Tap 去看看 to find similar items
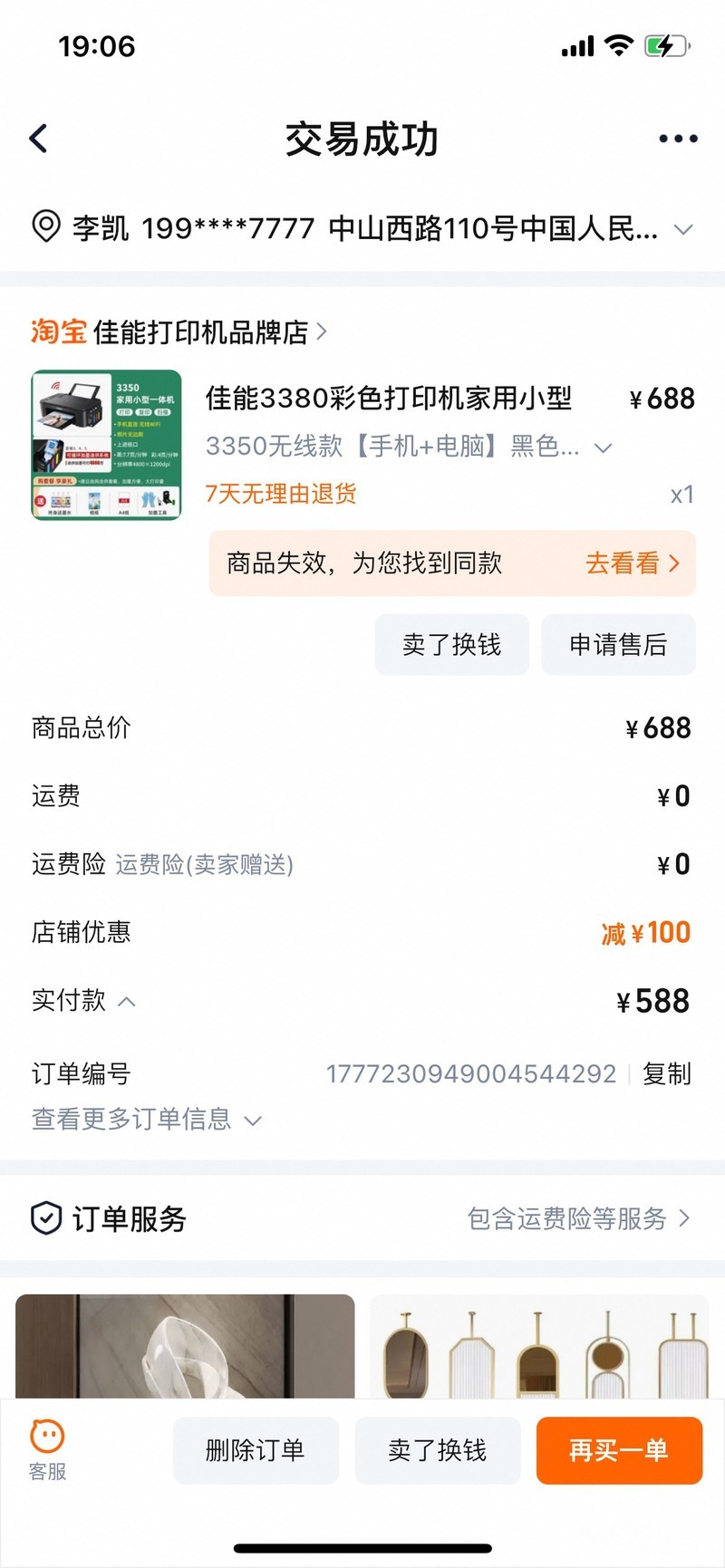Viewport: 725px width, 1568px height. [632, 563]
